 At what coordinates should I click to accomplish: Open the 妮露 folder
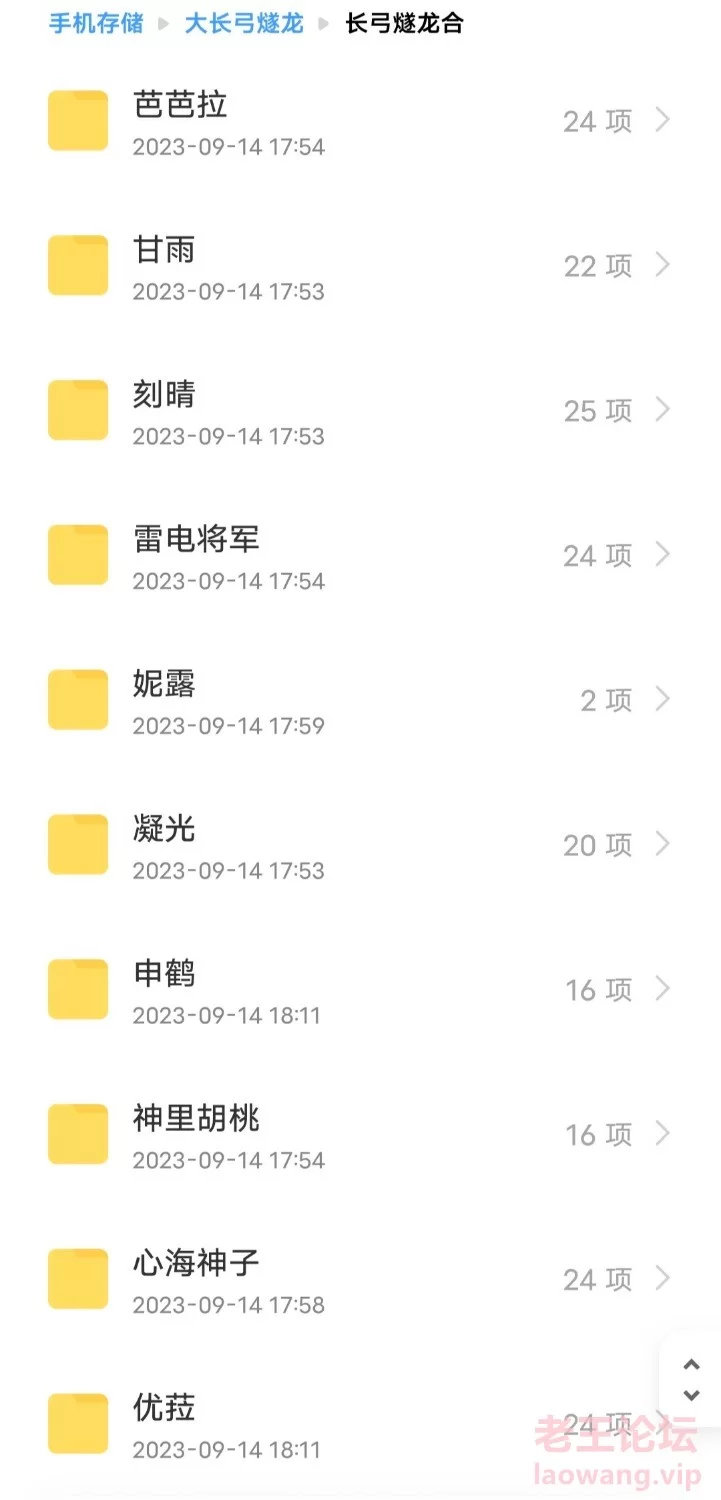(x=360, y=700)
